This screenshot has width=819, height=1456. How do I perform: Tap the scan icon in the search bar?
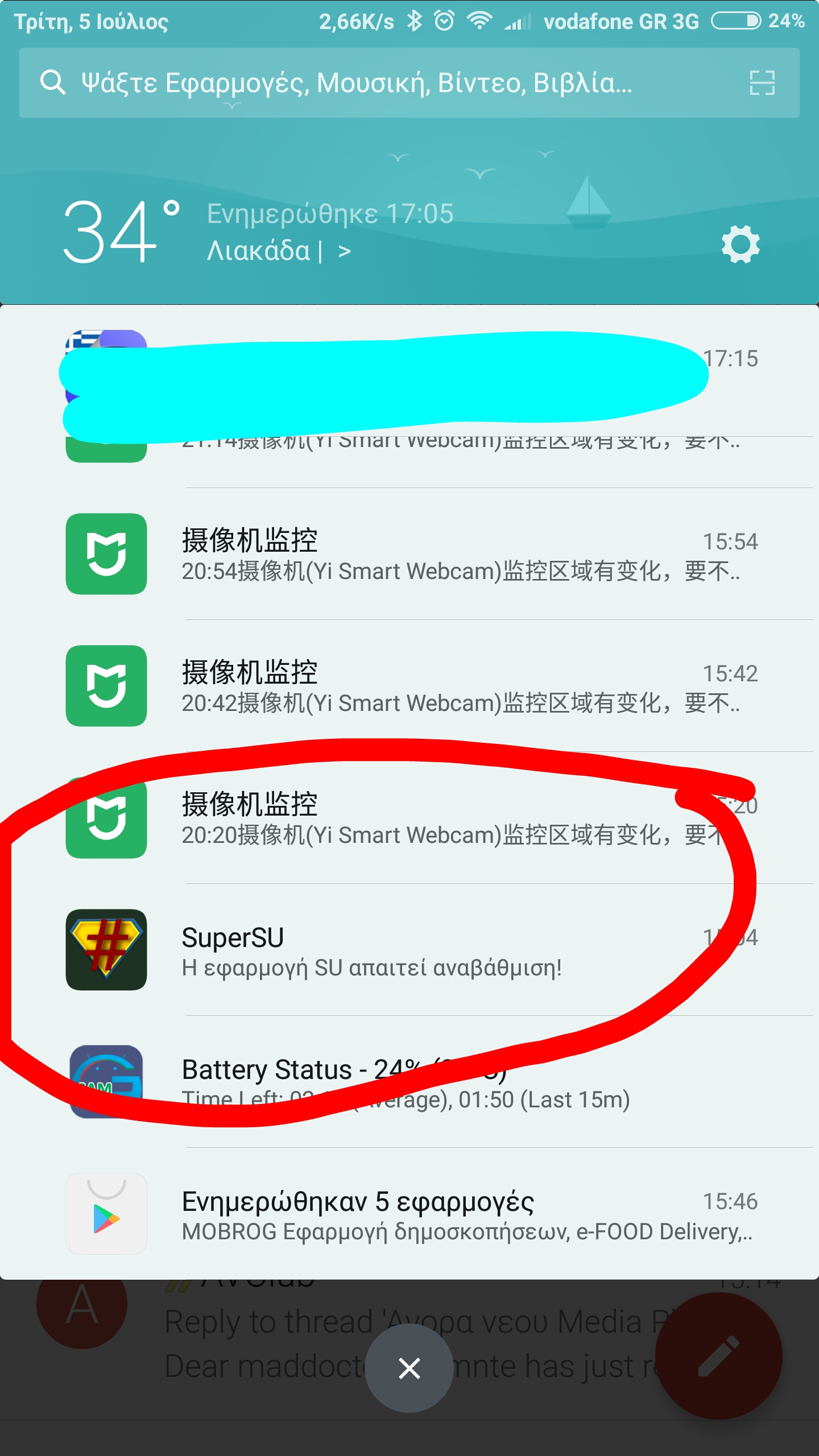pos(762,83)
